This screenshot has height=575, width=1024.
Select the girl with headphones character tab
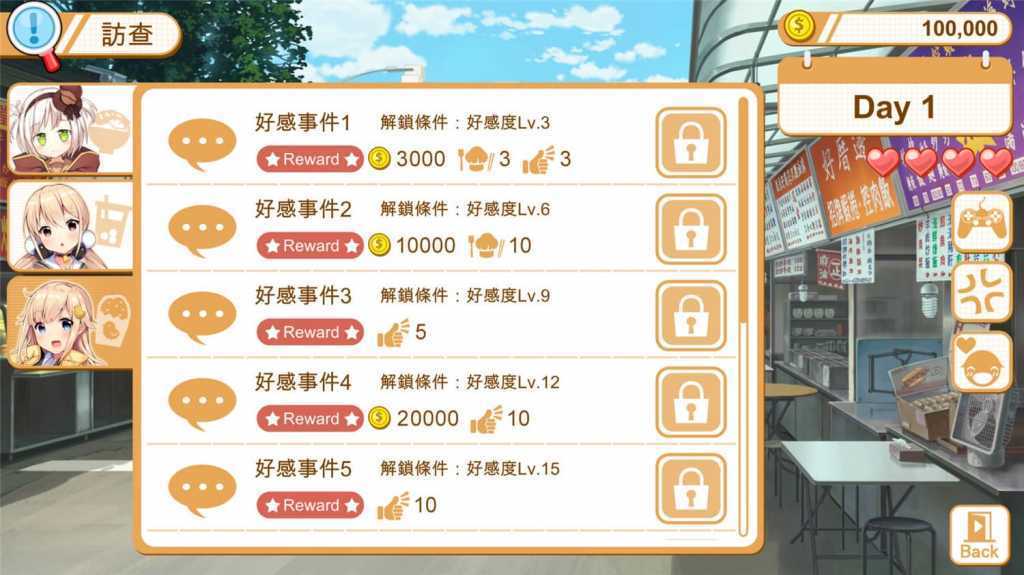pyautogui.click(x=70, y=226)
